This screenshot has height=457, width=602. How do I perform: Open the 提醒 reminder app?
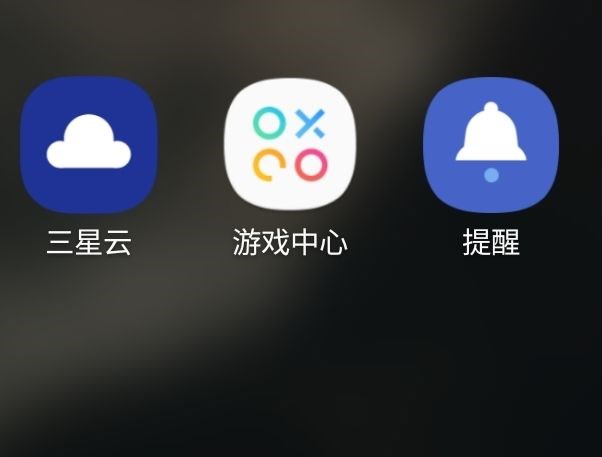491,143
